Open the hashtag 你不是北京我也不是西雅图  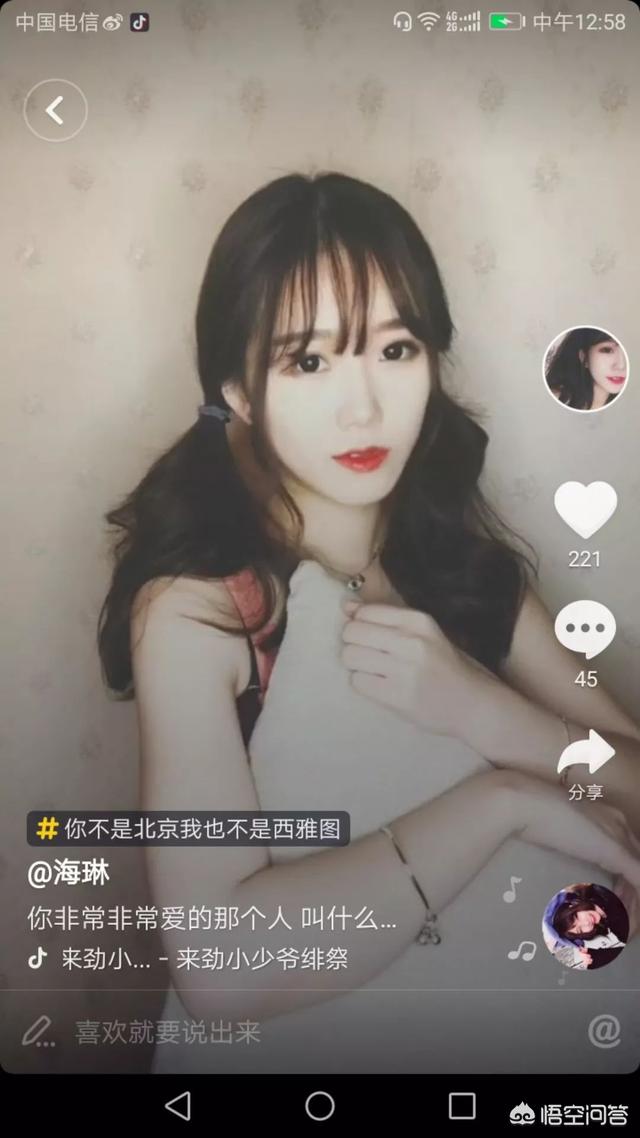click(188, 828)
